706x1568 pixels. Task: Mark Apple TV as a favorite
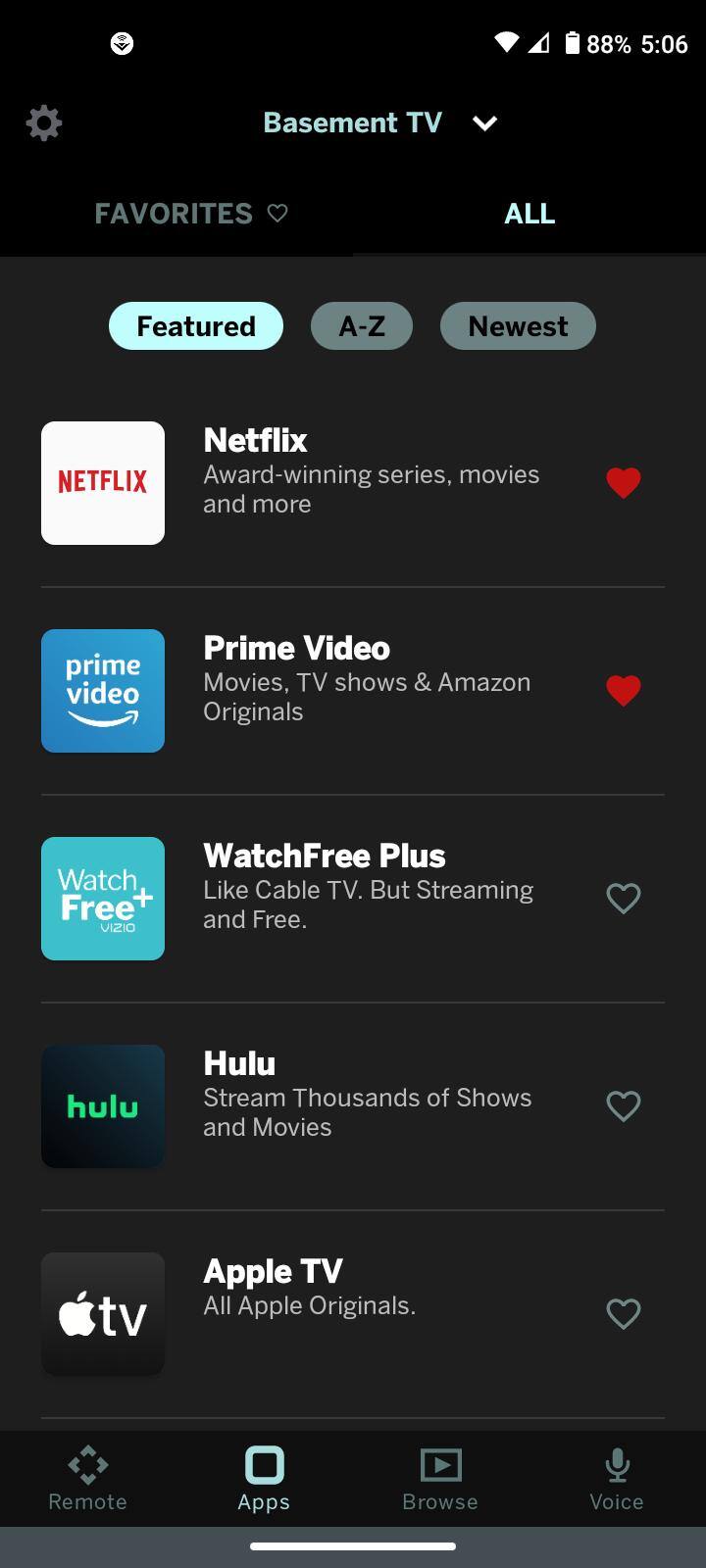(624, 1314)
